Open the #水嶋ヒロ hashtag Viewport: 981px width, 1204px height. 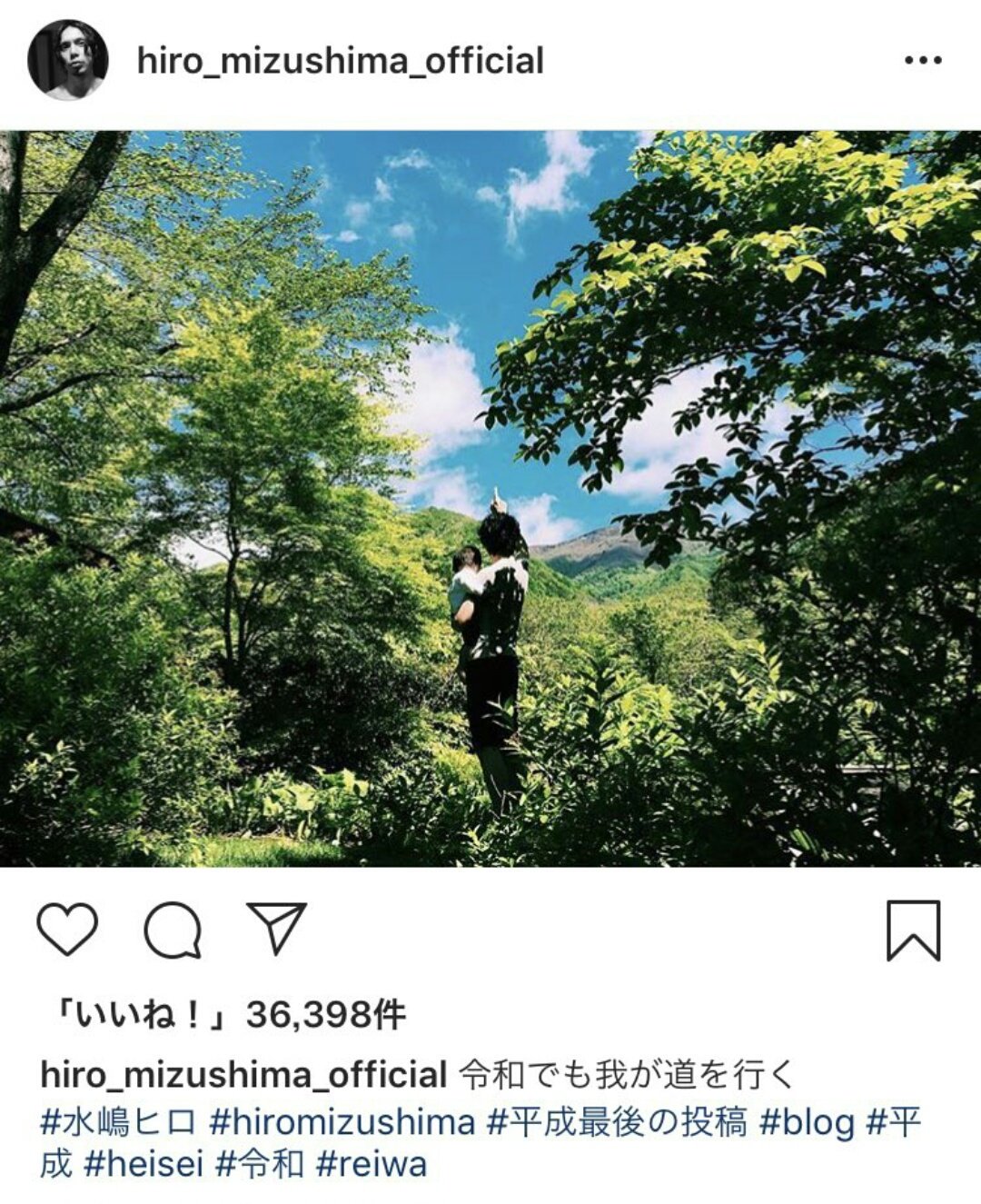tap(118, 1122)
